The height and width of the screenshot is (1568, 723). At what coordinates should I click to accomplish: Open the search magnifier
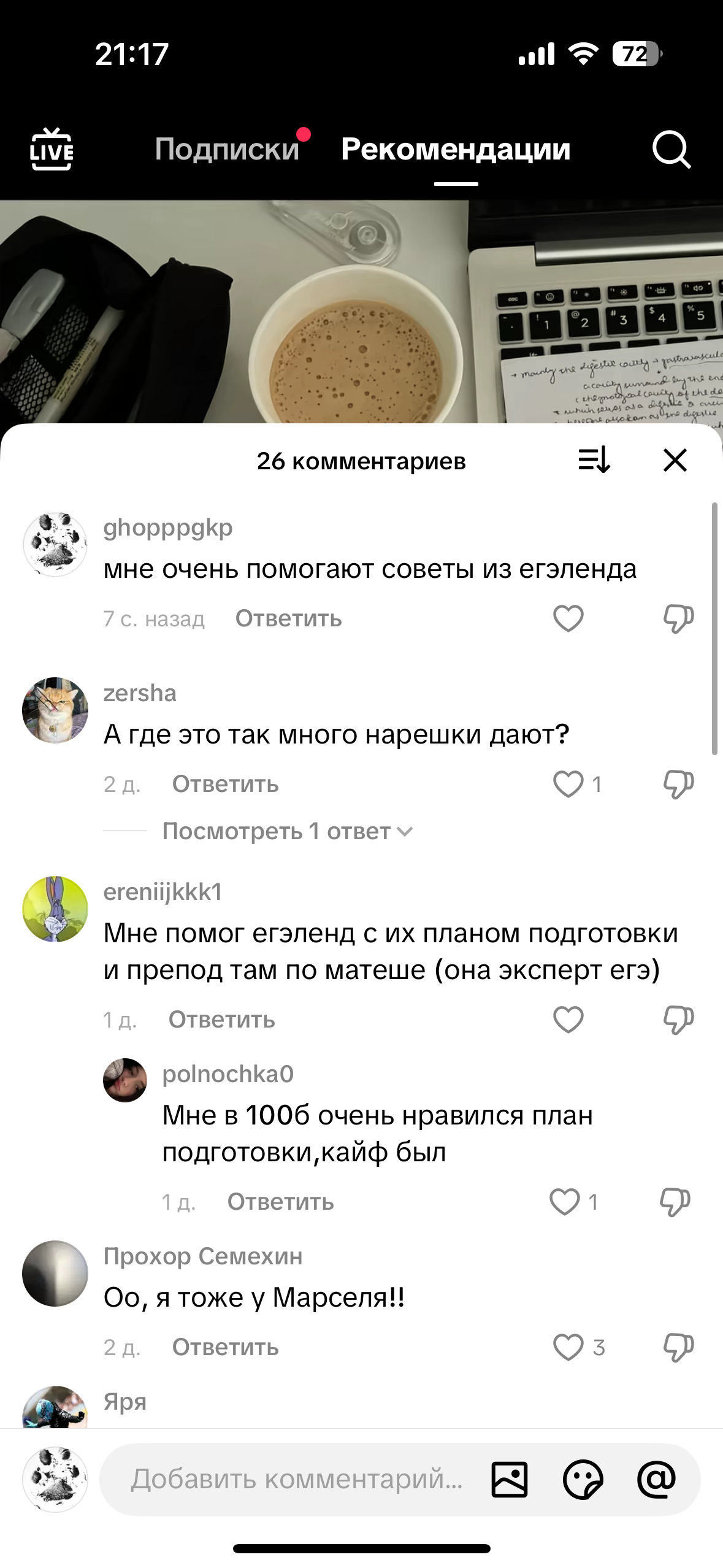coord(671,149)
